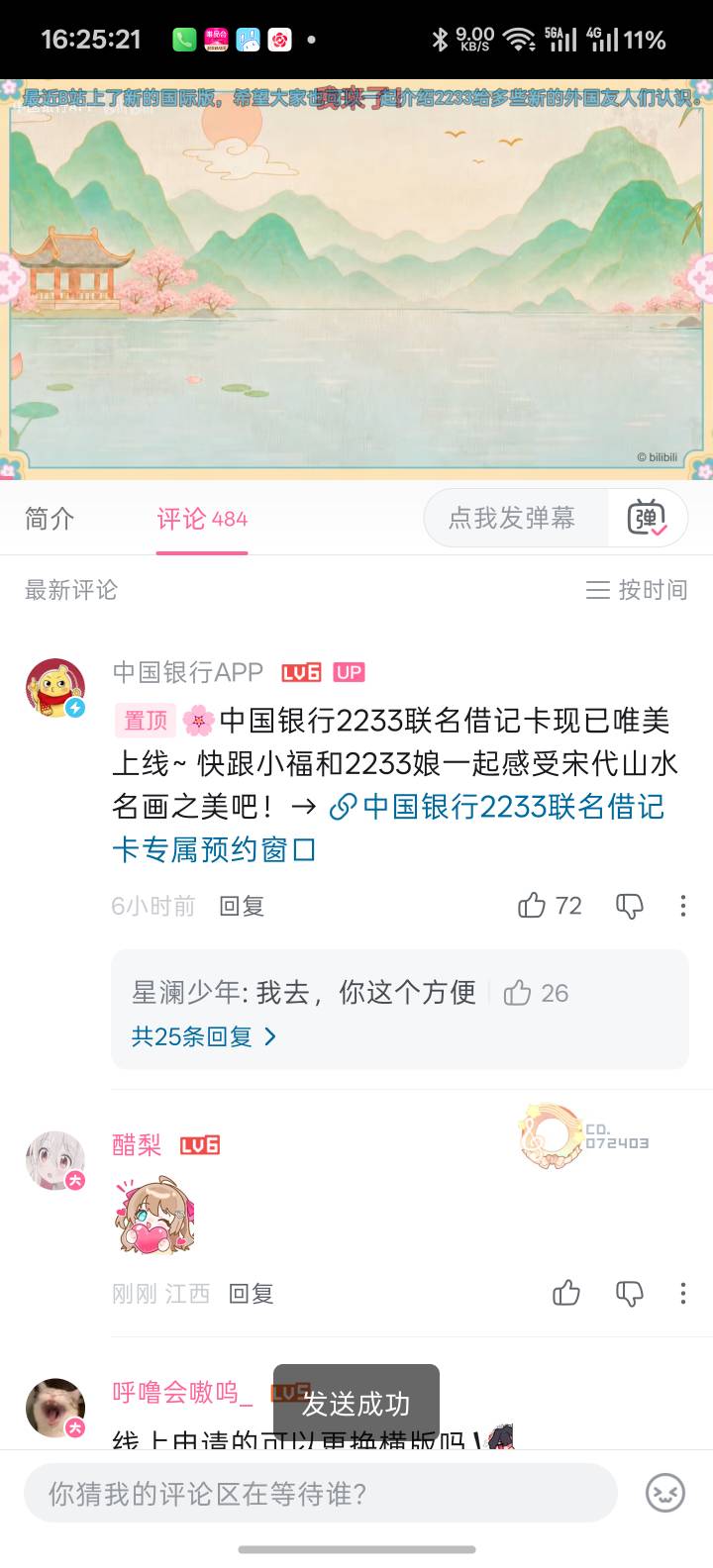Tap the comment field 你猜我的评论区在等待谁
Image resolution: width=713 pixels, height=1568 pixels.
[321, 1493]
